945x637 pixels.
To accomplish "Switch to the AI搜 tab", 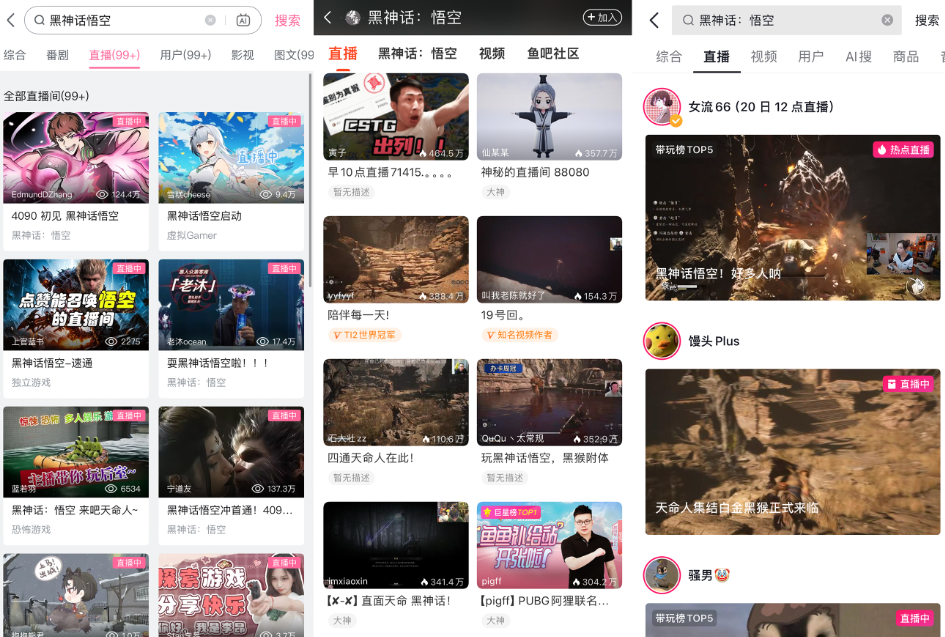I will click(858, 56).
